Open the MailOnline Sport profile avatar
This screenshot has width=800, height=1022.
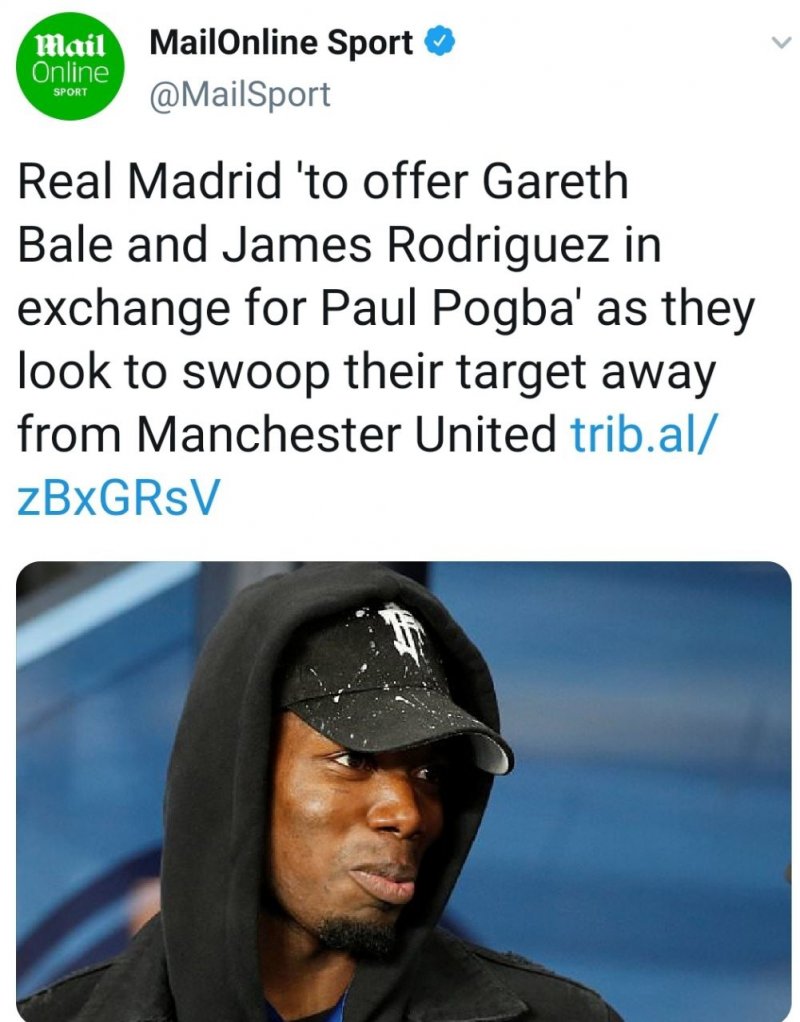(x=70, y=68)
